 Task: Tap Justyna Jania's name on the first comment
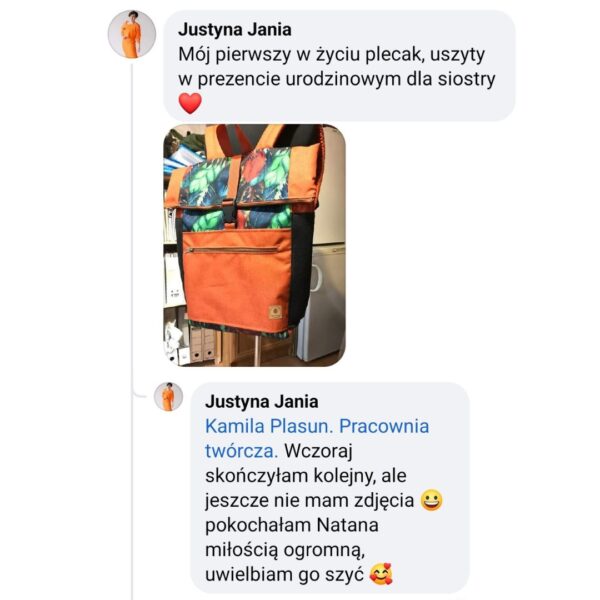(x=240, y=28)
